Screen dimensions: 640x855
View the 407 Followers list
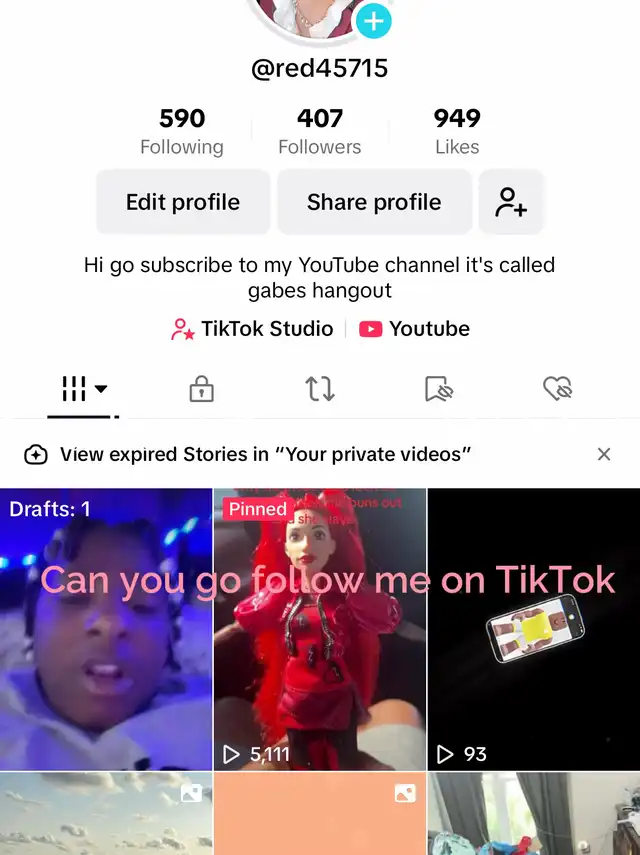pyautogui.click(x=320, y=132)
